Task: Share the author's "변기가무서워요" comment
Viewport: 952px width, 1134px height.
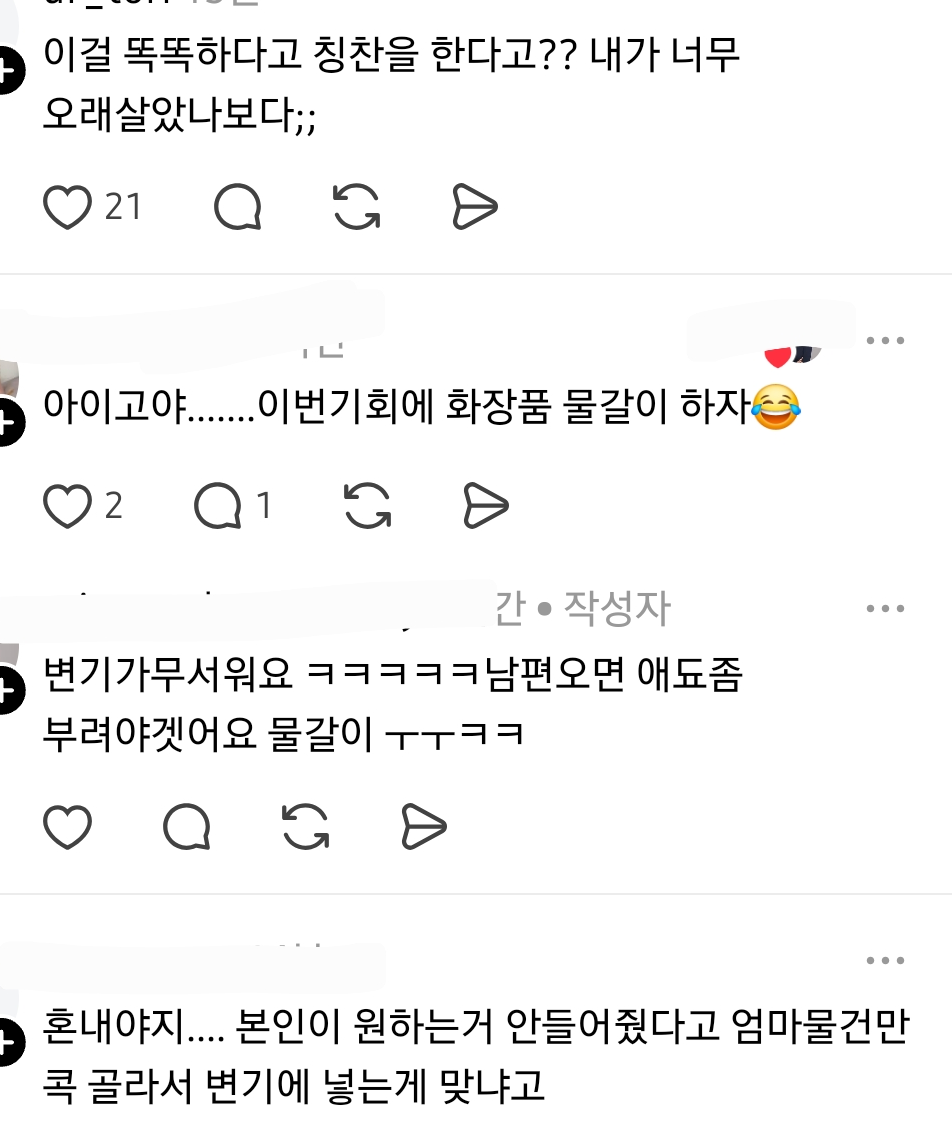Action: pyautogui.click(x=424, y=827)
